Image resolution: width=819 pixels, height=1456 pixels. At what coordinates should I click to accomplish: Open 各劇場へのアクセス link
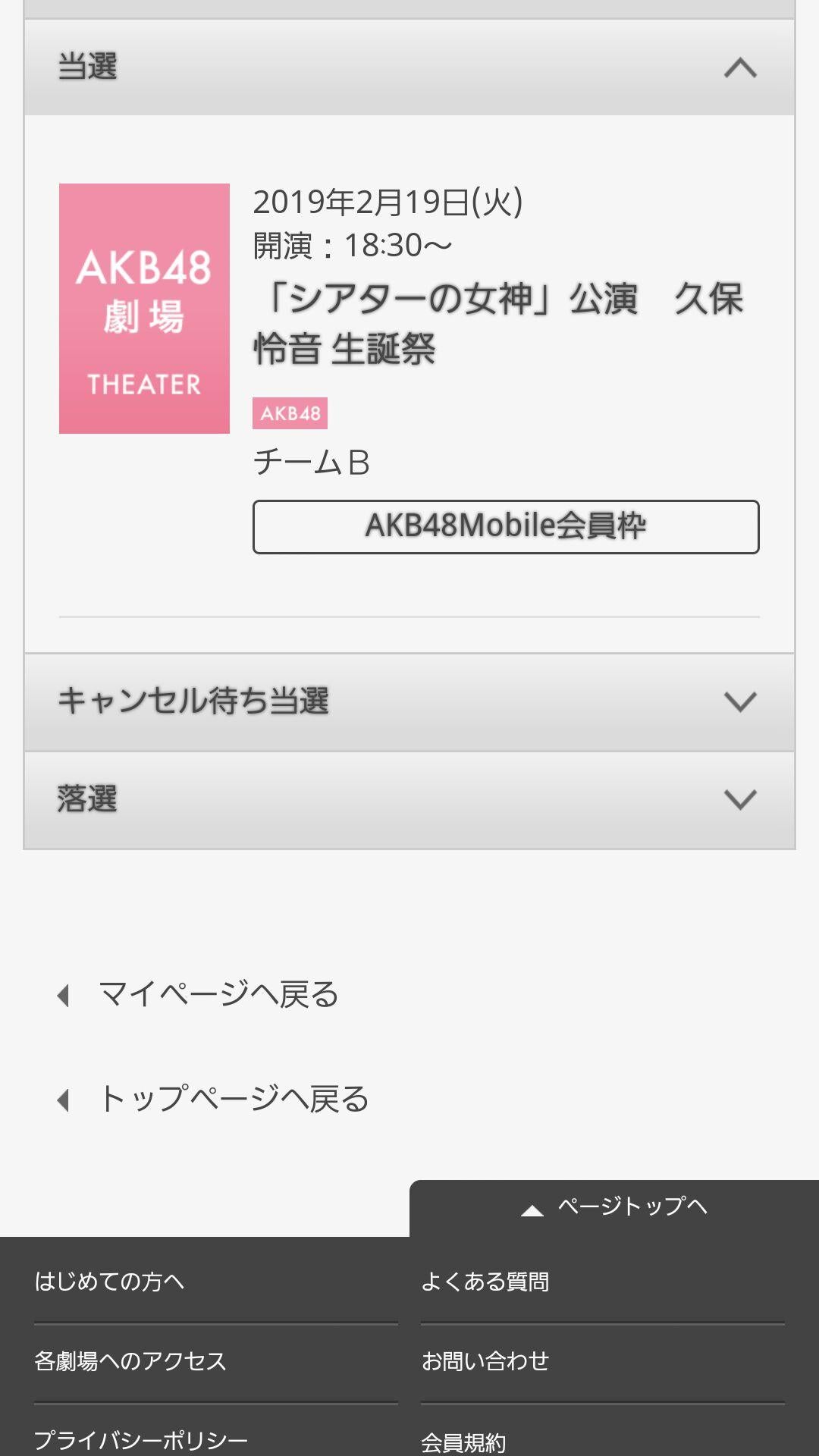(x=130, y=1361)
